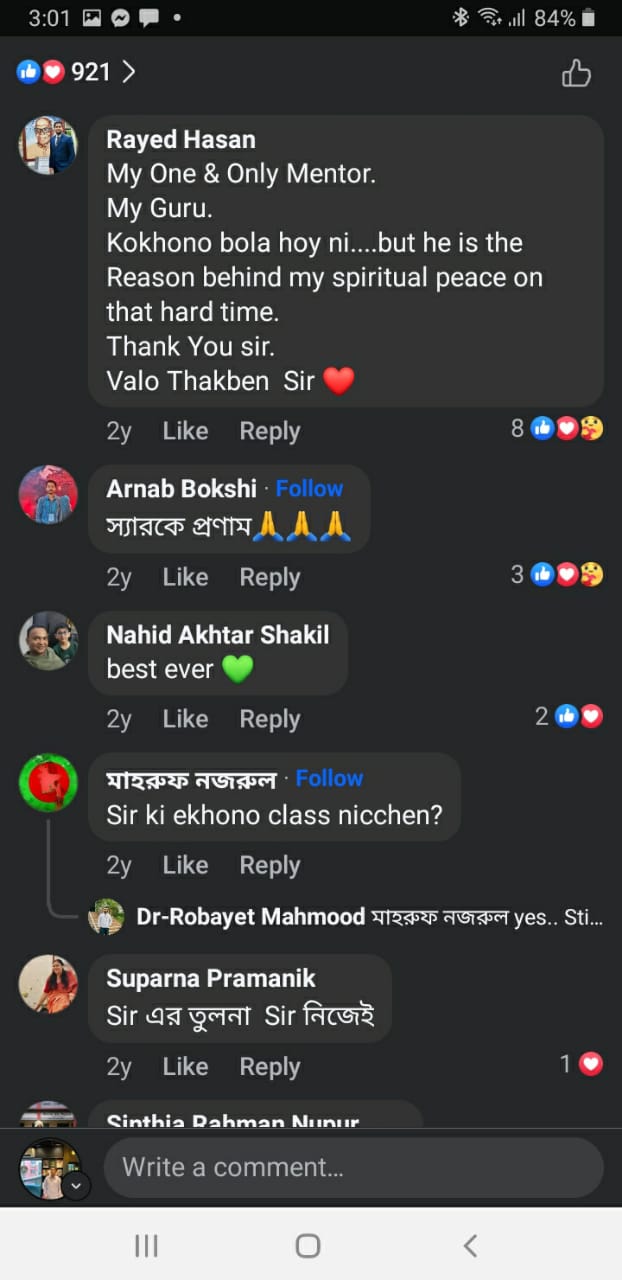The image size is (622, 1280).
Task: Like Rayed Hasan's comment
Action: pyautogui.click(x=185, y=431)
